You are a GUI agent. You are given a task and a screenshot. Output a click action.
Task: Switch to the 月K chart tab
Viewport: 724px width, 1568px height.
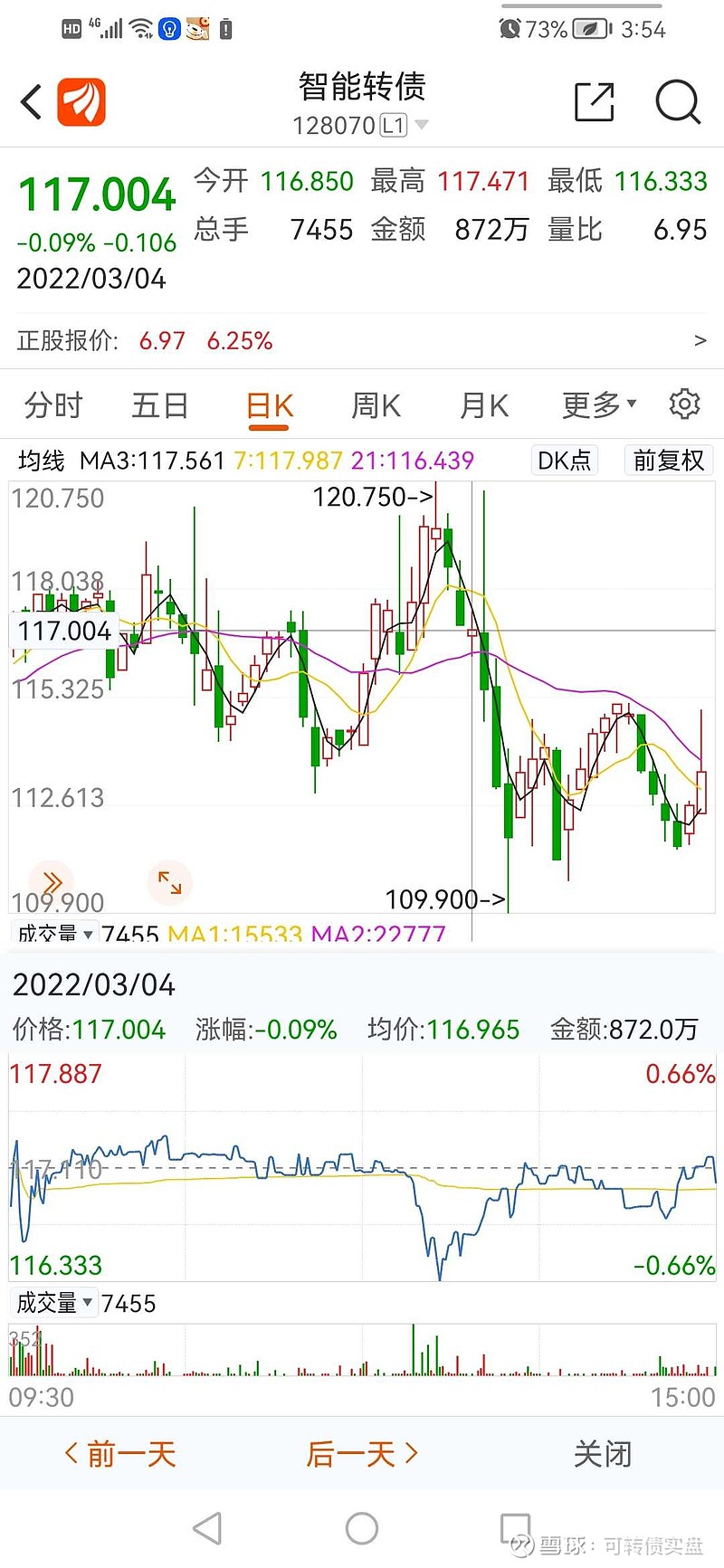[x=484, y=404]
